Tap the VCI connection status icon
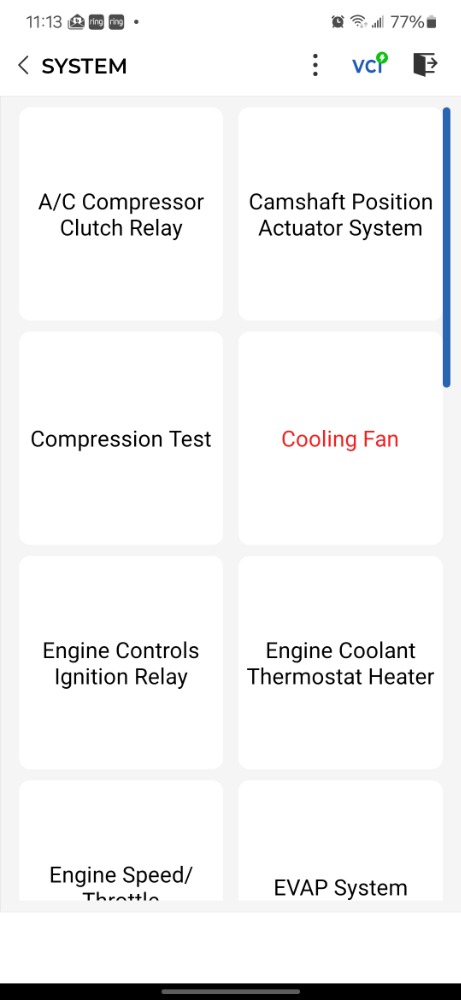The width and height of the screenshot is (461, 1000). (370, 64)
